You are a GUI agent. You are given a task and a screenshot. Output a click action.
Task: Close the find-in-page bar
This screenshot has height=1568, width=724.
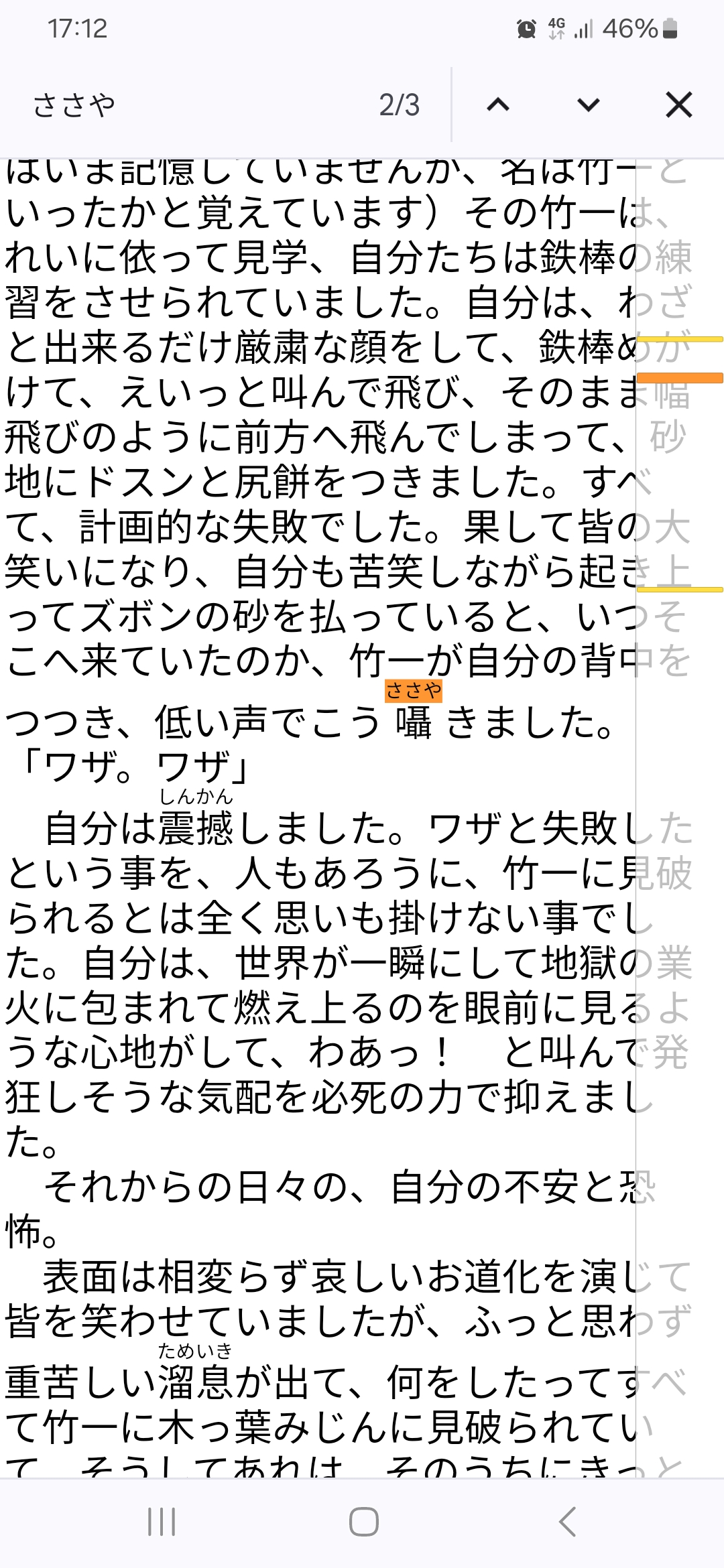tap(678, 105)
